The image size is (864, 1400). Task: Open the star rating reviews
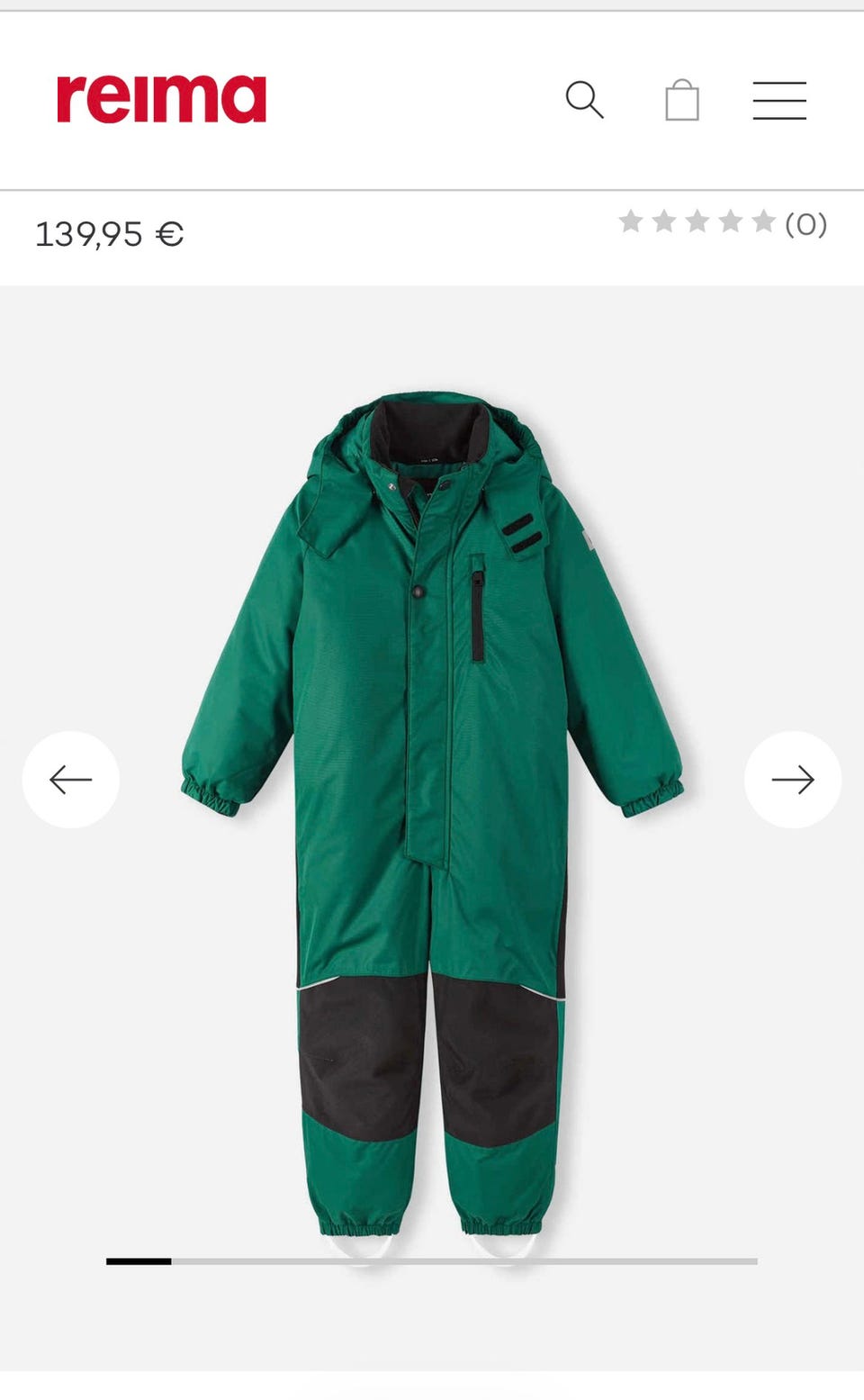722,222
